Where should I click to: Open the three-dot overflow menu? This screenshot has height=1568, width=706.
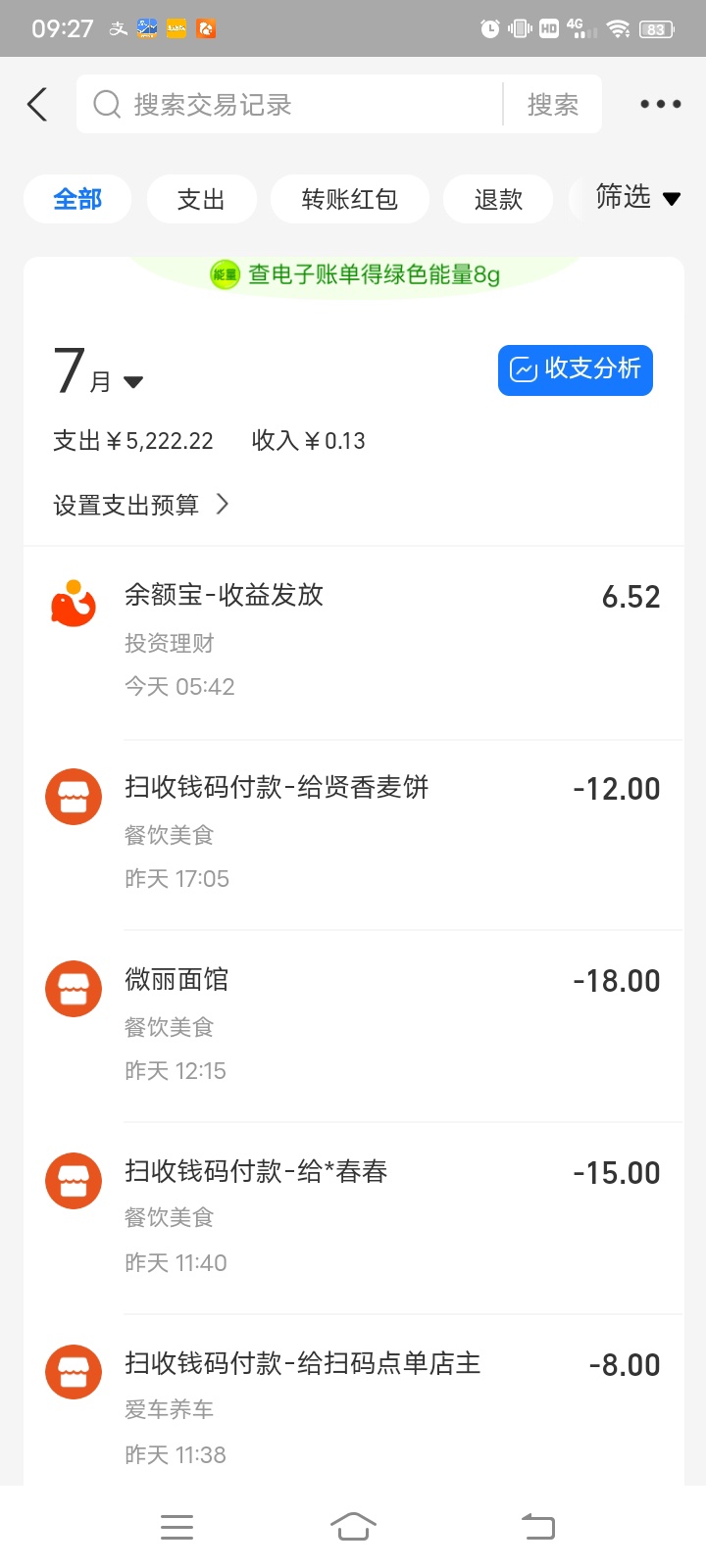click(x=660, y=104)
